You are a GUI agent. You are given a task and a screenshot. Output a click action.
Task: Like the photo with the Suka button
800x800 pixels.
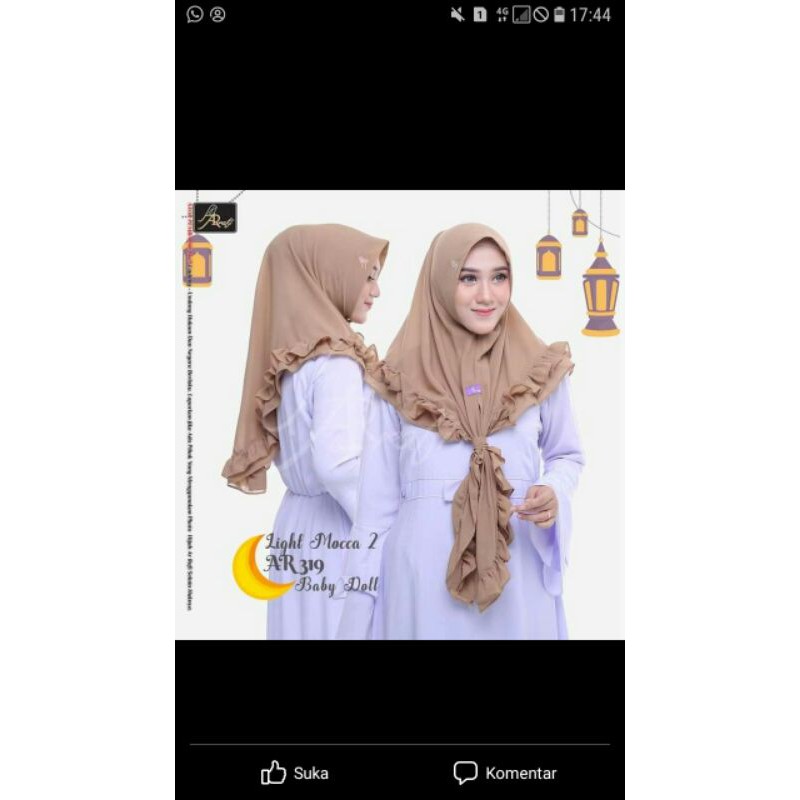[294, 773]
